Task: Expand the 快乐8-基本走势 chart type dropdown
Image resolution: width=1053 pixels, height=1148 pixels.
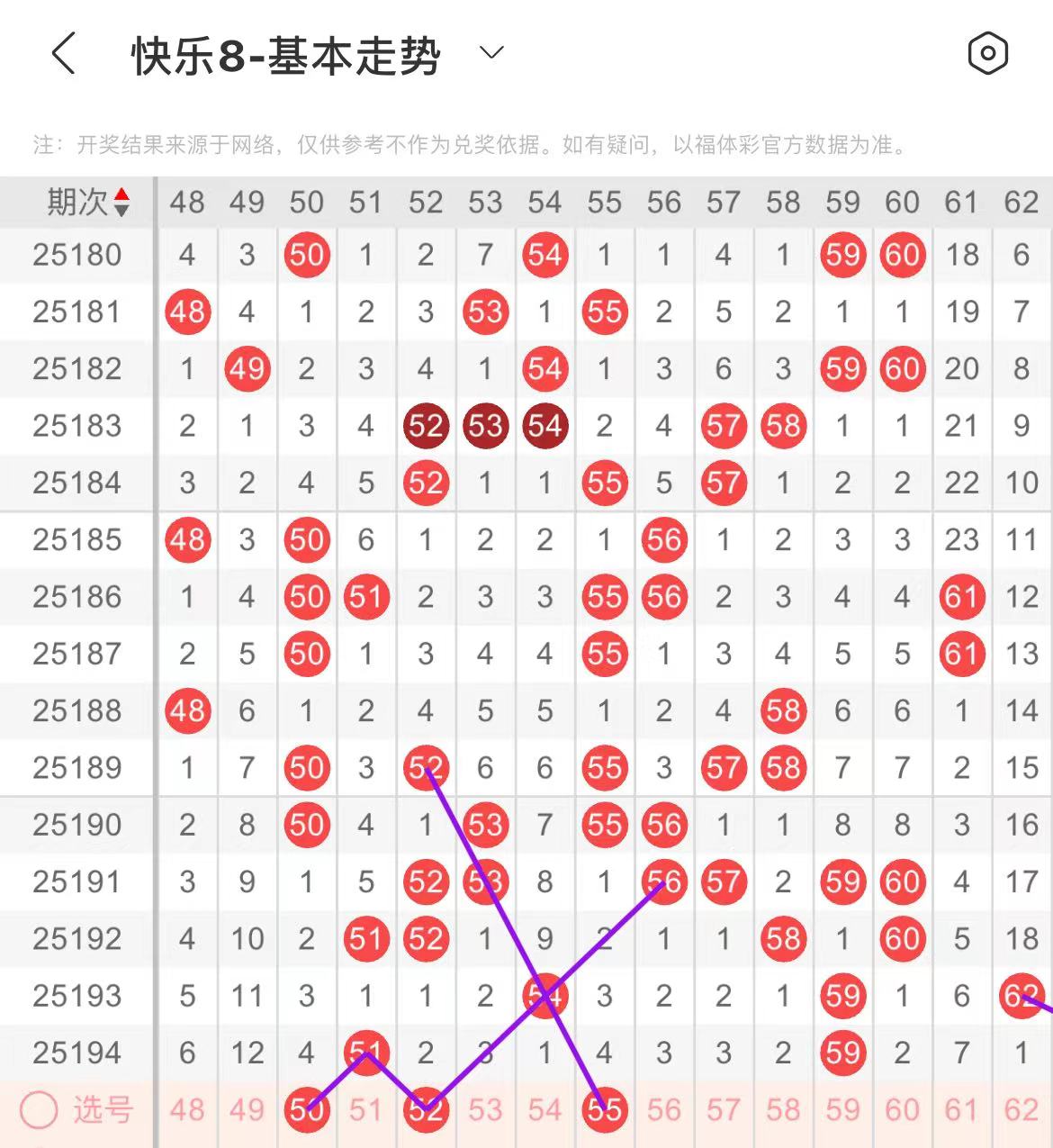Action: pyautogui.click(x=491, y=53)
